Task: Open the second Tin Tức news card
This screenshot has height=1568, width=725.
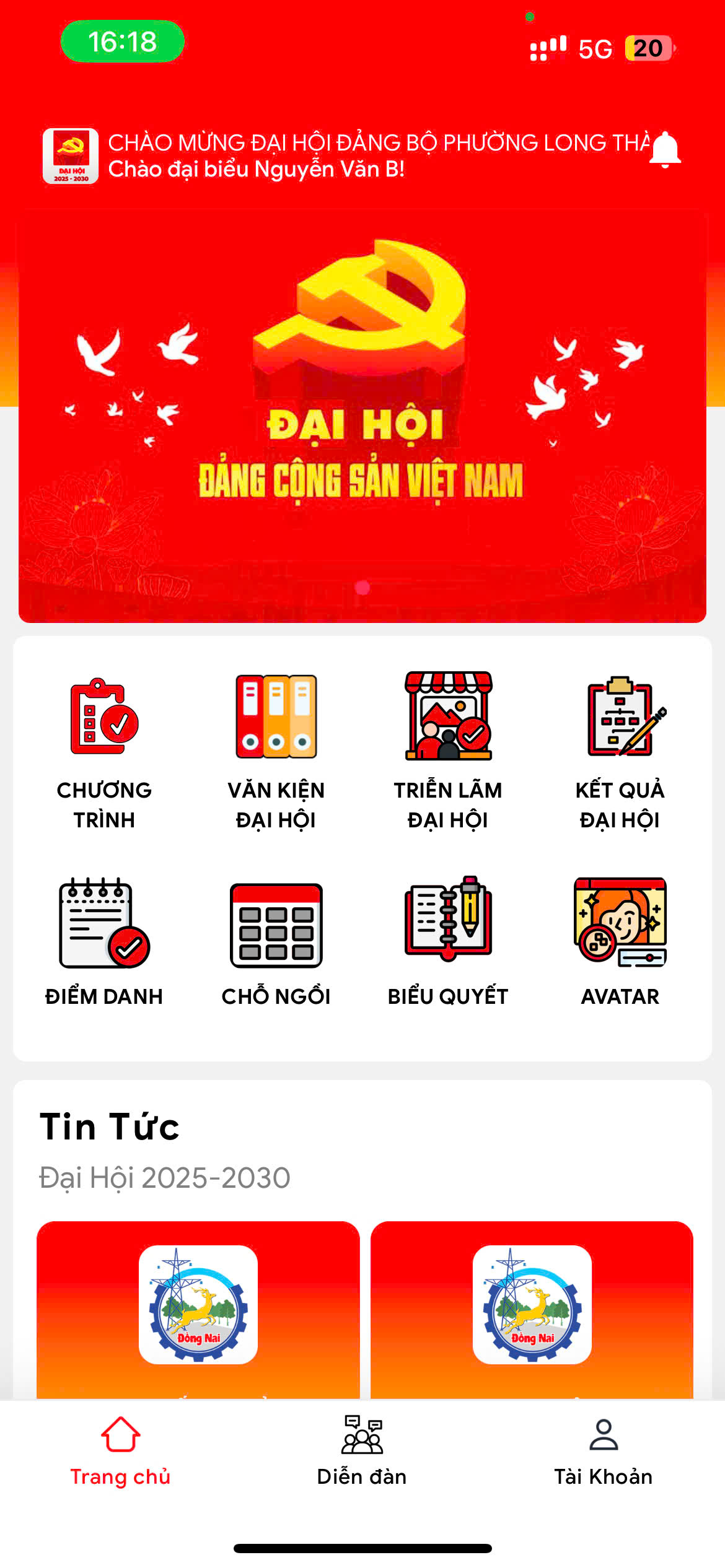Action: [x=532, y=1308]
